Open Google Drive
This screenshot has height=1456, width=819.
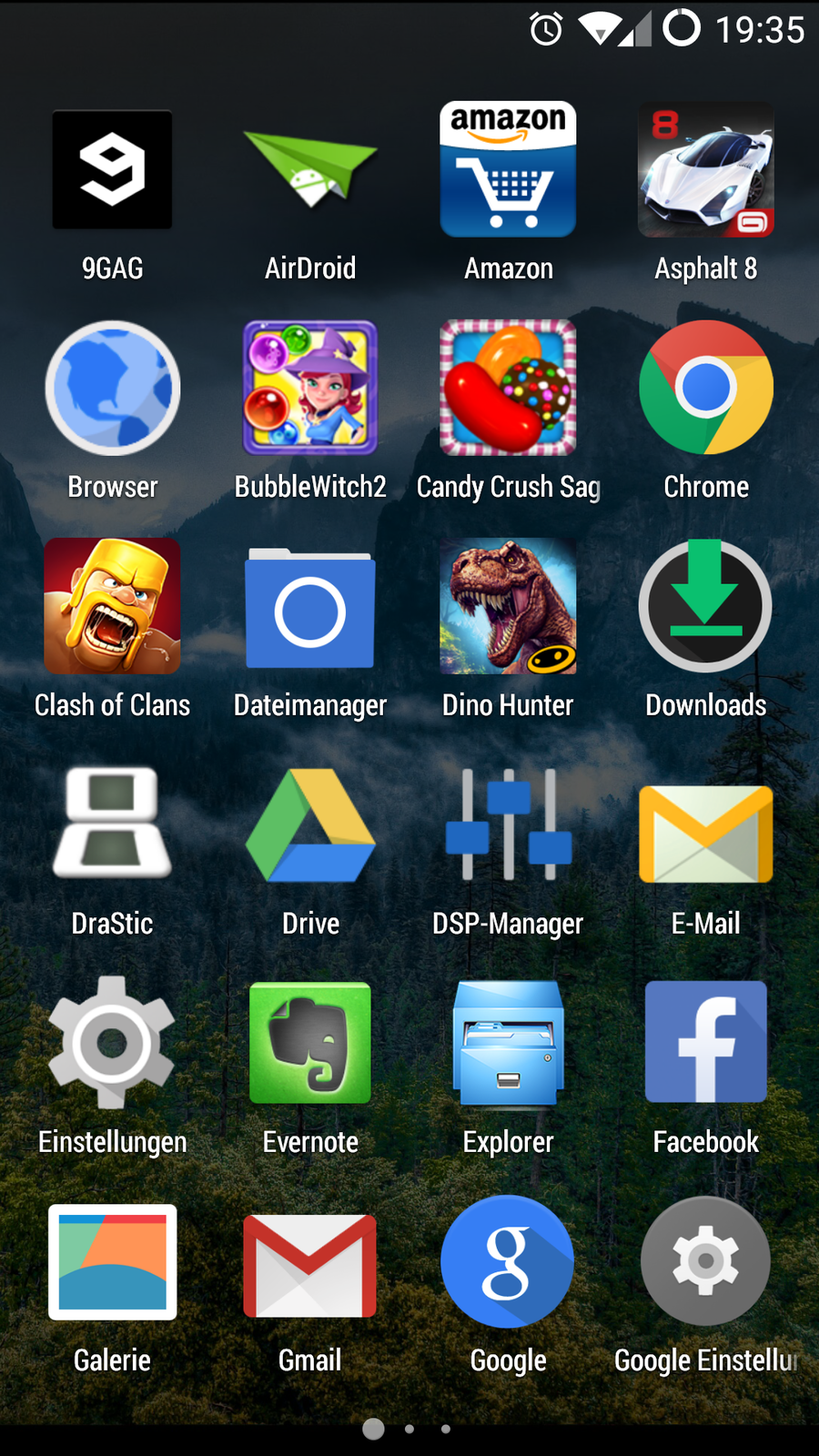click(x=310, y=825)
